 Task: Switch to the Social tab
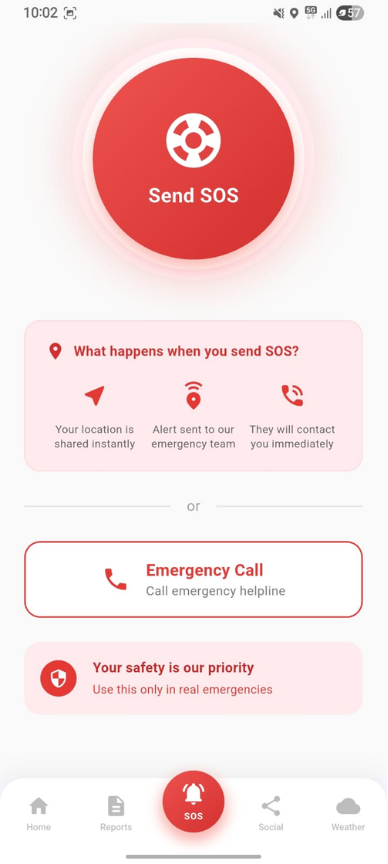[x=271, y=813]
